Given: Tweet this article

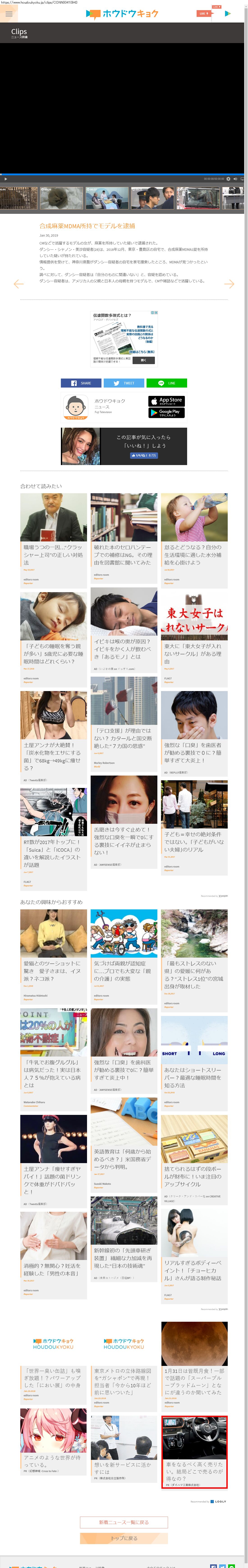Looking at the screenshot, I should (x=124, y=383).
